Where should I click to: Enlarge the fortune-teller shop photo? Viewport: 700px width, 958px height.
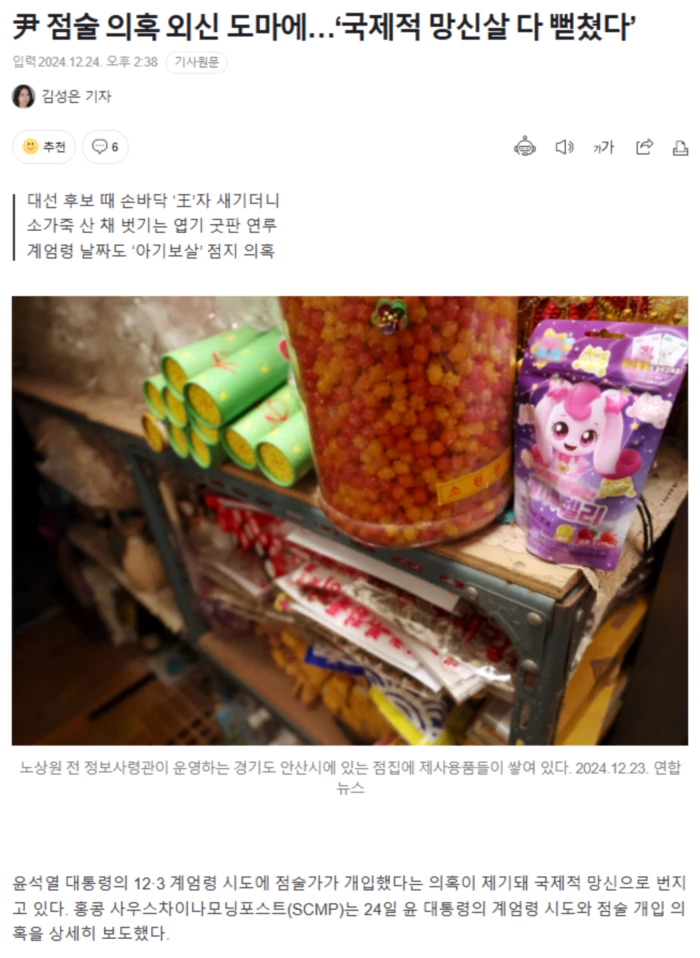350,520
